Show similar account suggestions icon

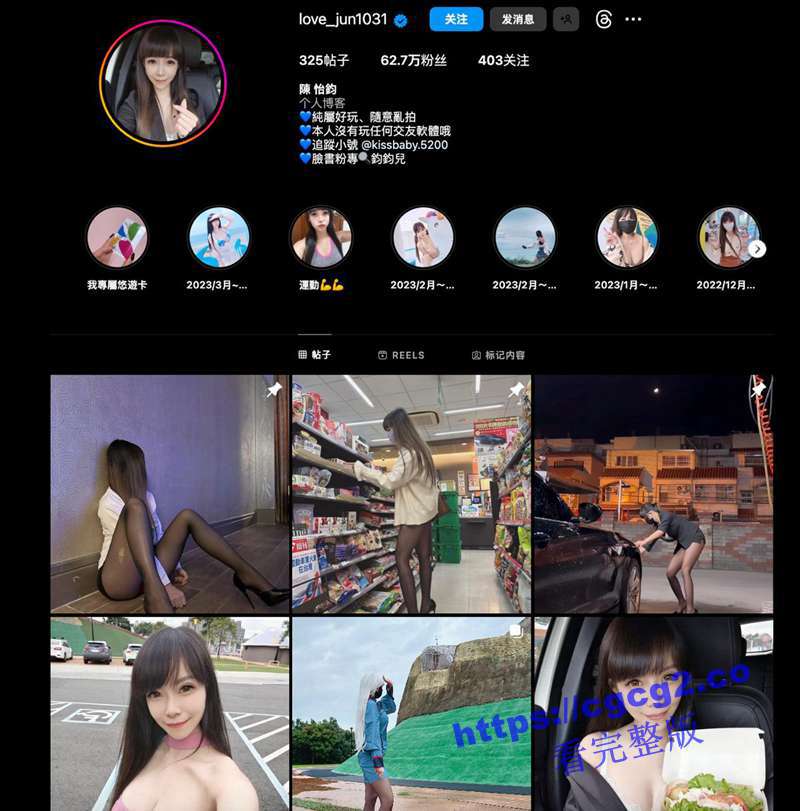pos(567,19)
